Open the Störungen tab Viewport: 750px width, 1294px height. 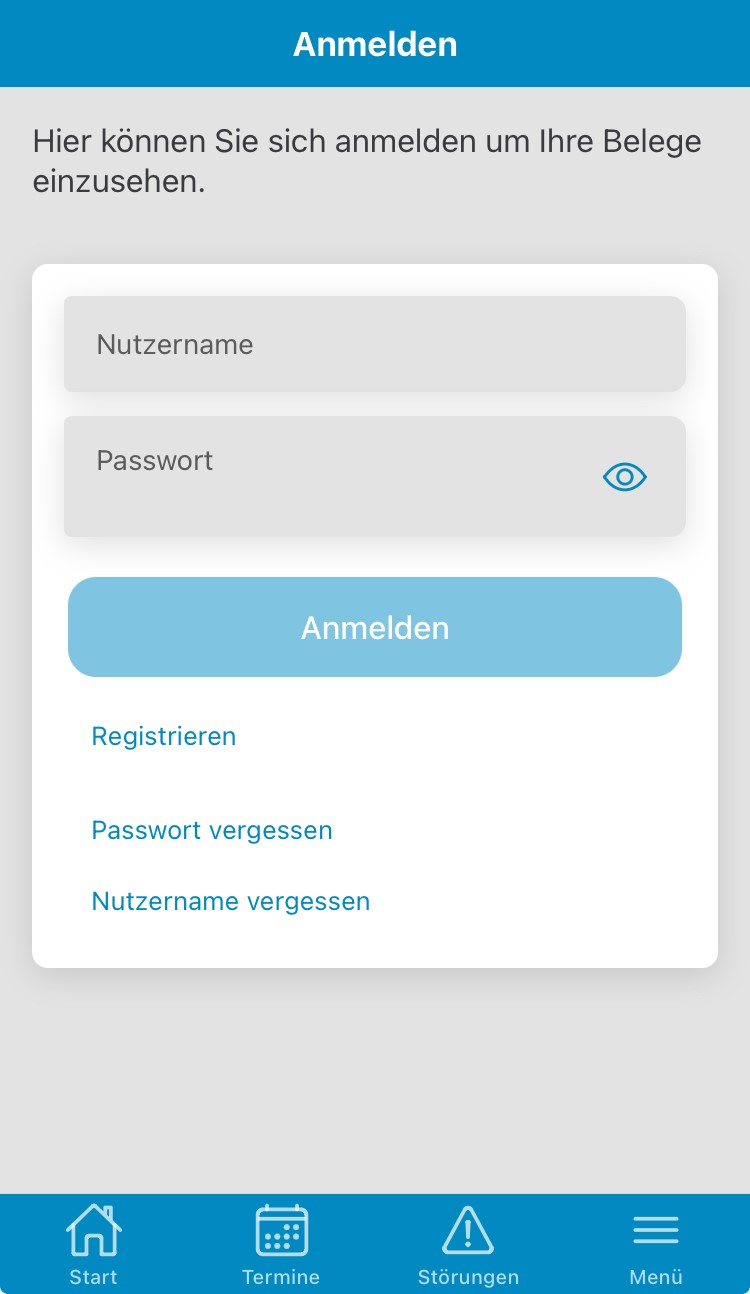[468, 1245]
